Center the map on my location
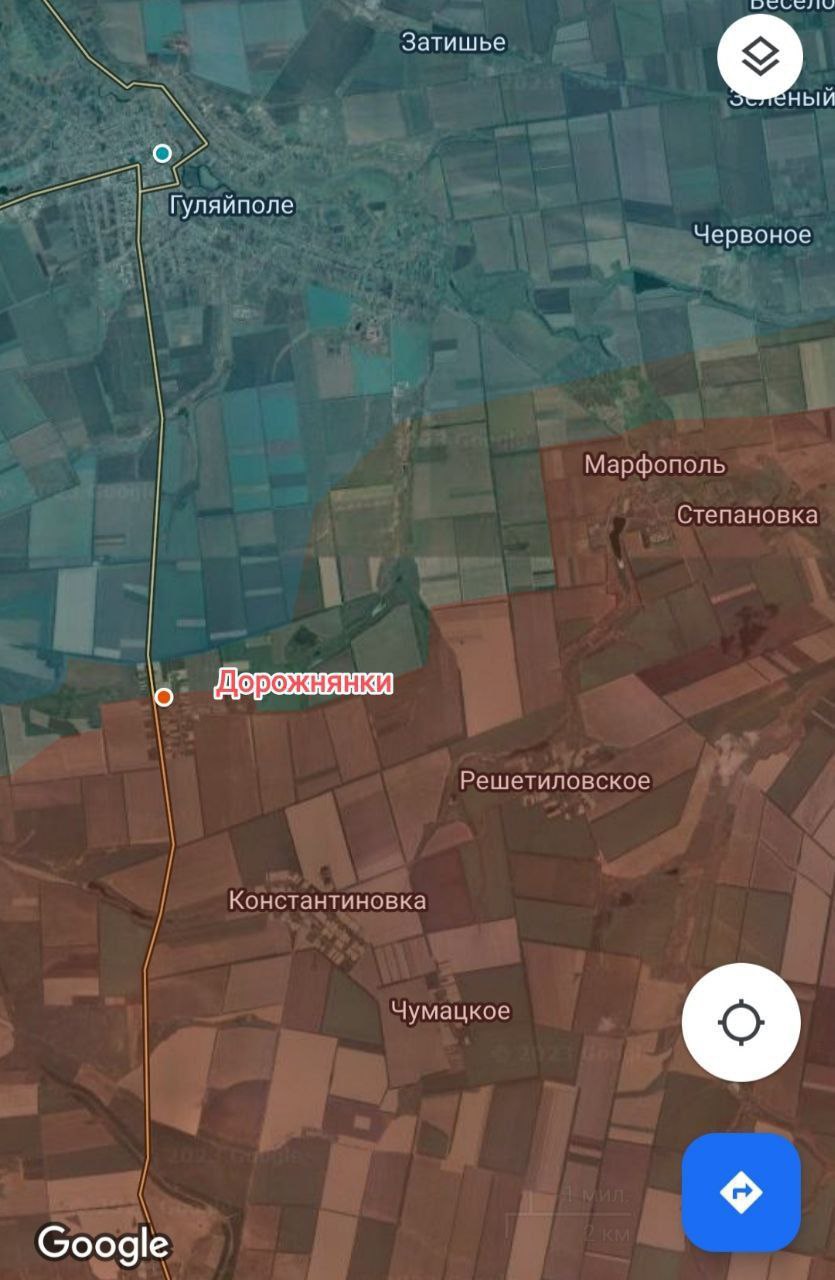835x1280 pixels. click(x=740, y=1022)
